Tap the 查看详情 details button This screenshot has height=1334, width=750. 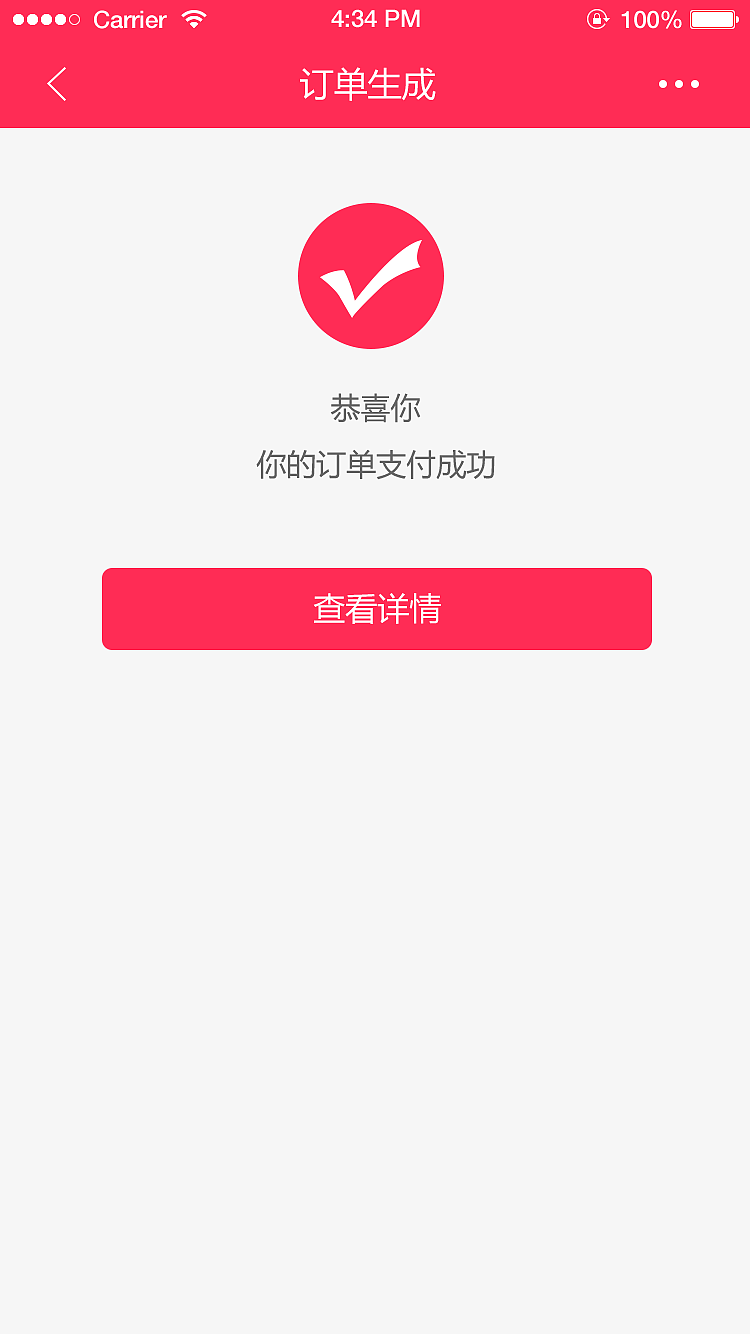(x=376, y=608)
